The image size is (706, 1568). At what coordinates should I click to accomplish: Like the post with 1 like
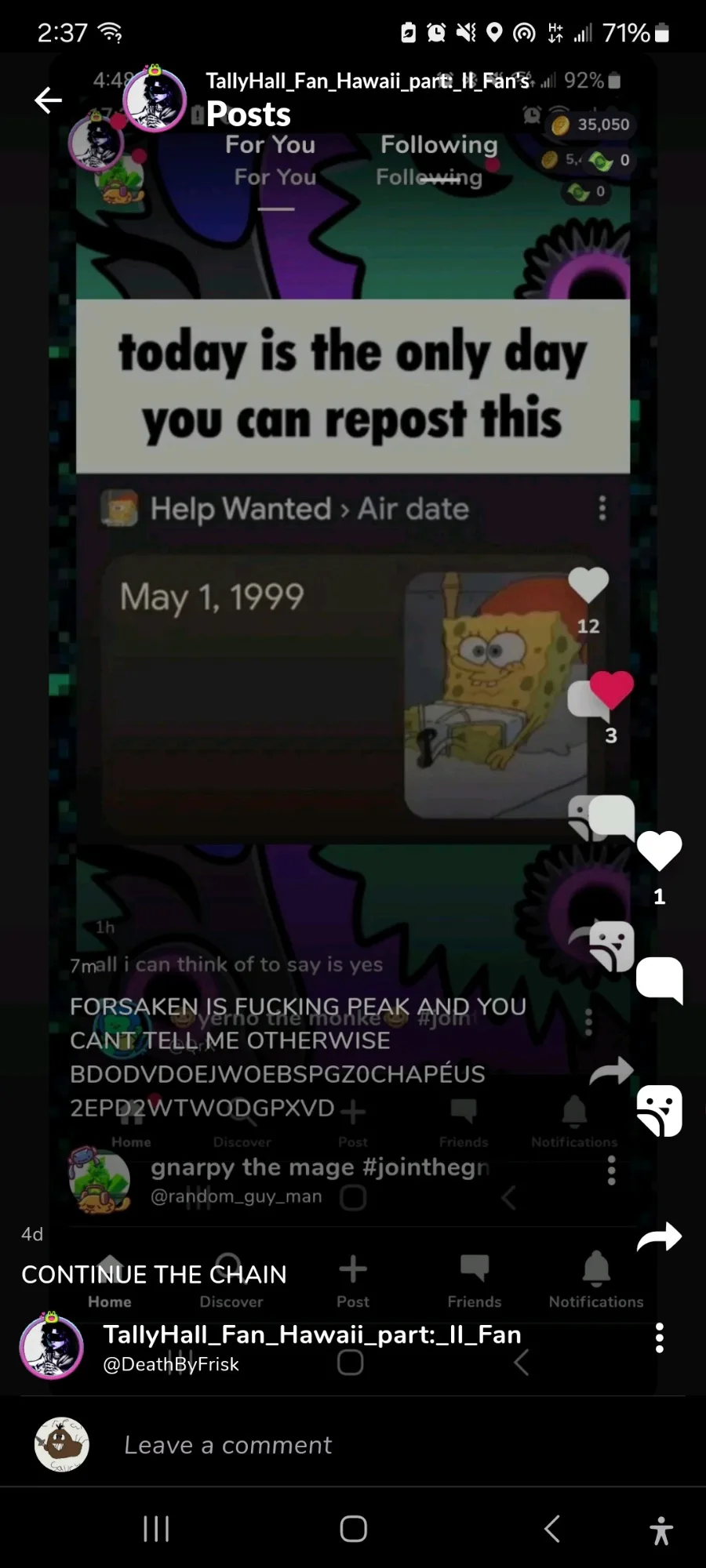click(659, 851)
